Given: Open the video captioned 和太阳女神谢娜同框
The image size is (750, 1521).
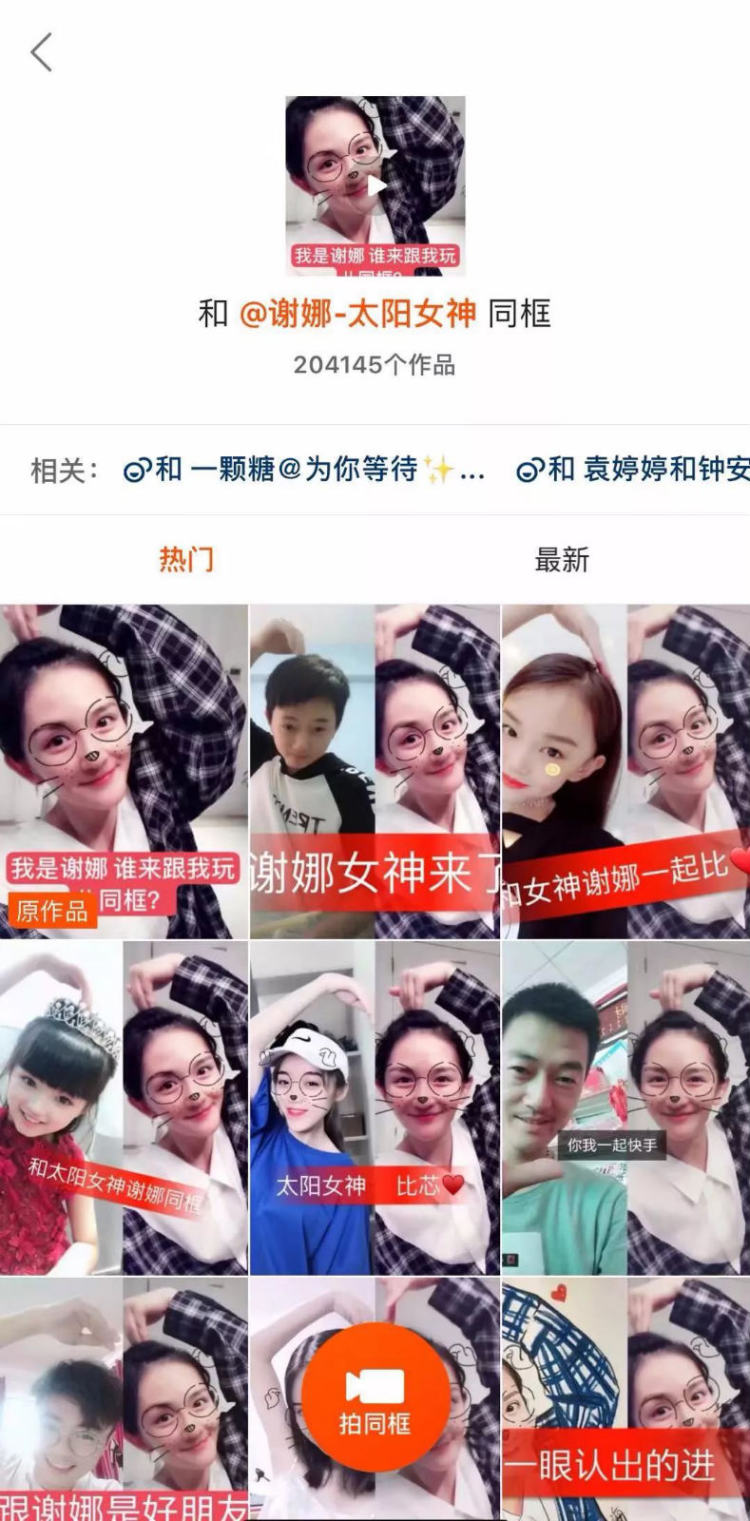Looking at the screenshot, I should pos(124,1108).
